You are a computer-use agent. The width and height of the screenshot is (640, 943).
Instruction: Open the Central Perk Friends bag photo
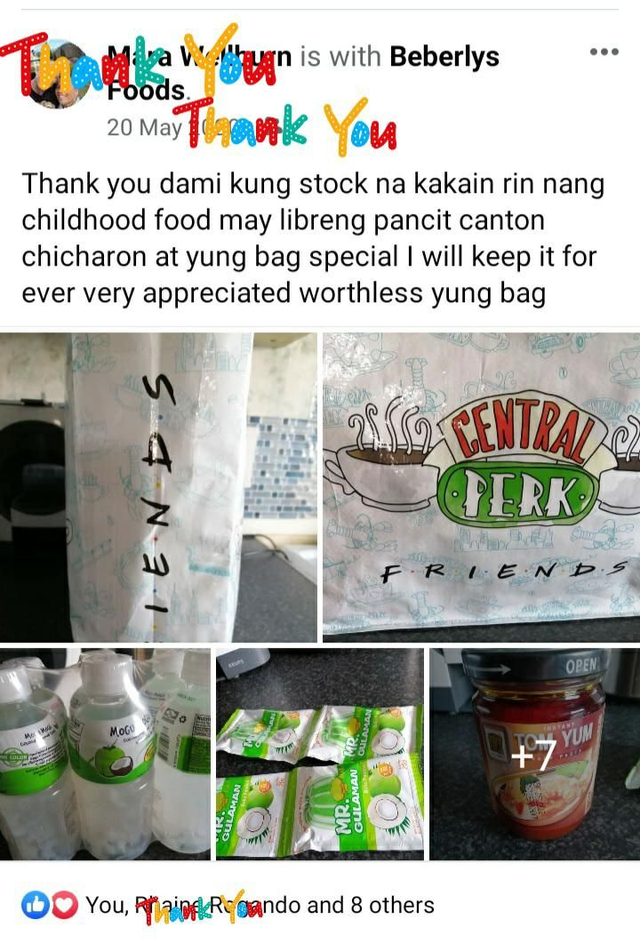click(481, 487)
